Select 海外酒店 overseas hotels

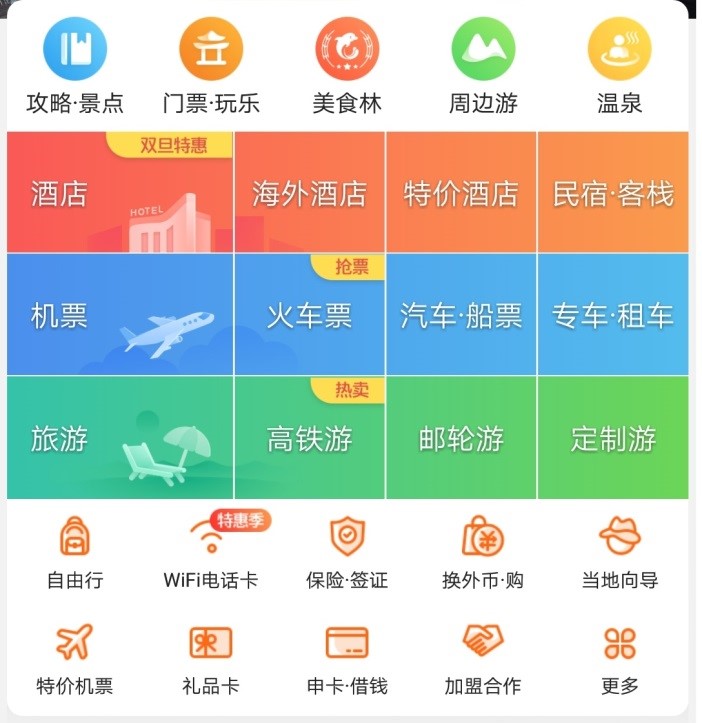(x=310, y=193)
